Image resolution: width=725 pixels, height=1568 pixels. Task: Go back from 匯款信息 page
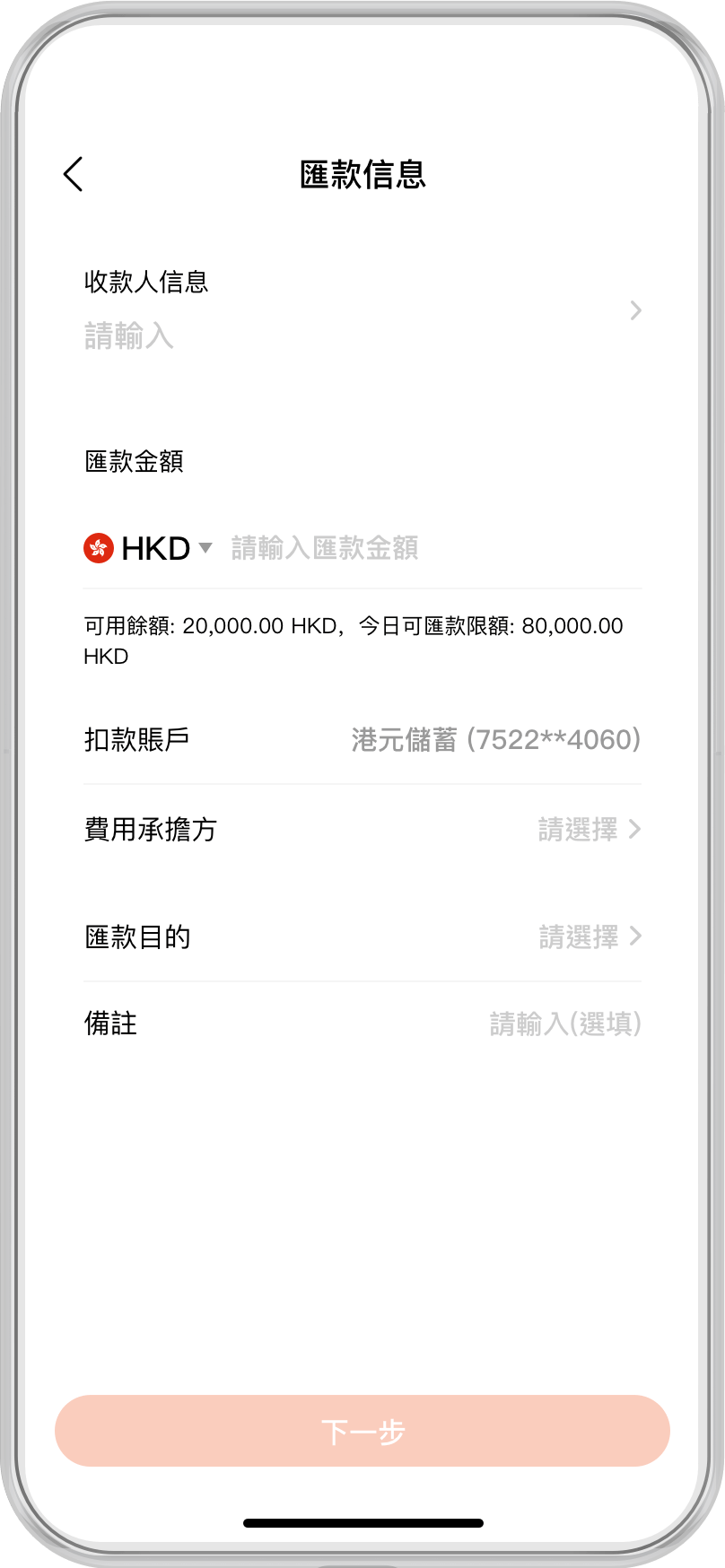[74, 174]
